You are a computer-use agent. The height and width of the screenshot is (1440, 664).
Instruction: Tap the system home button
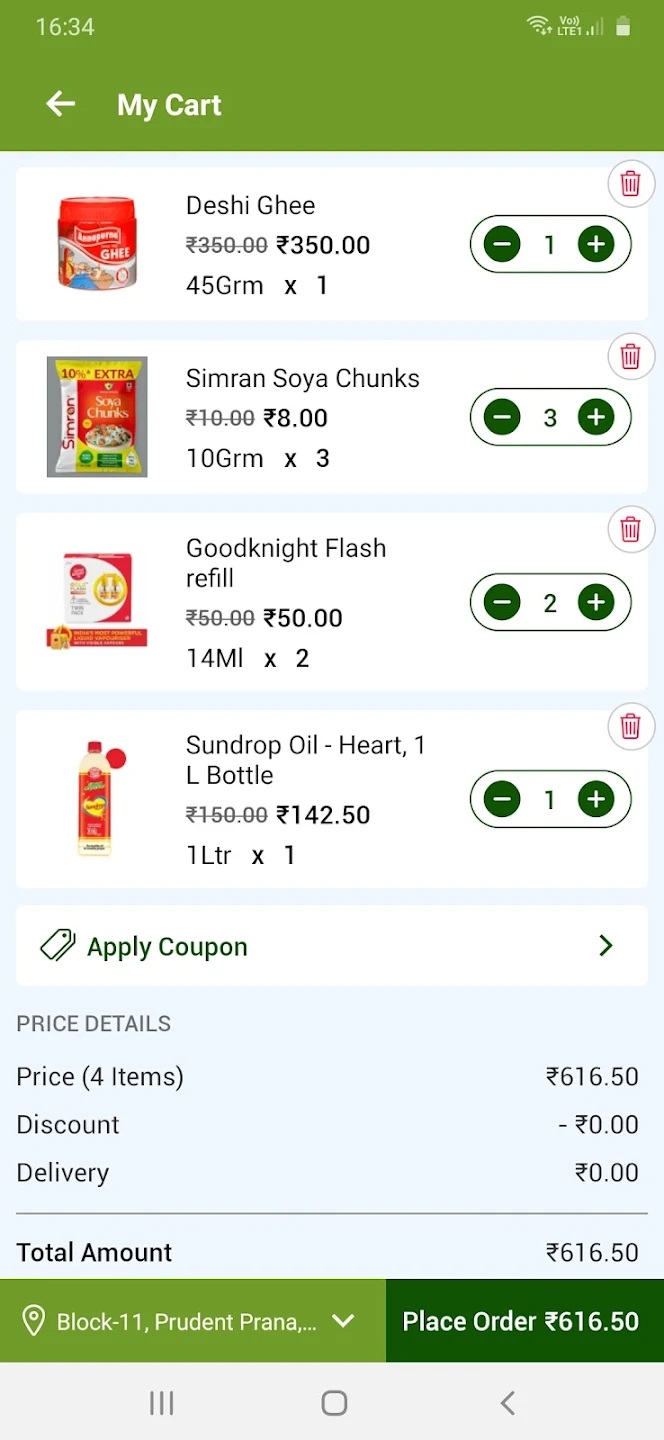(x=334, y=1403)
